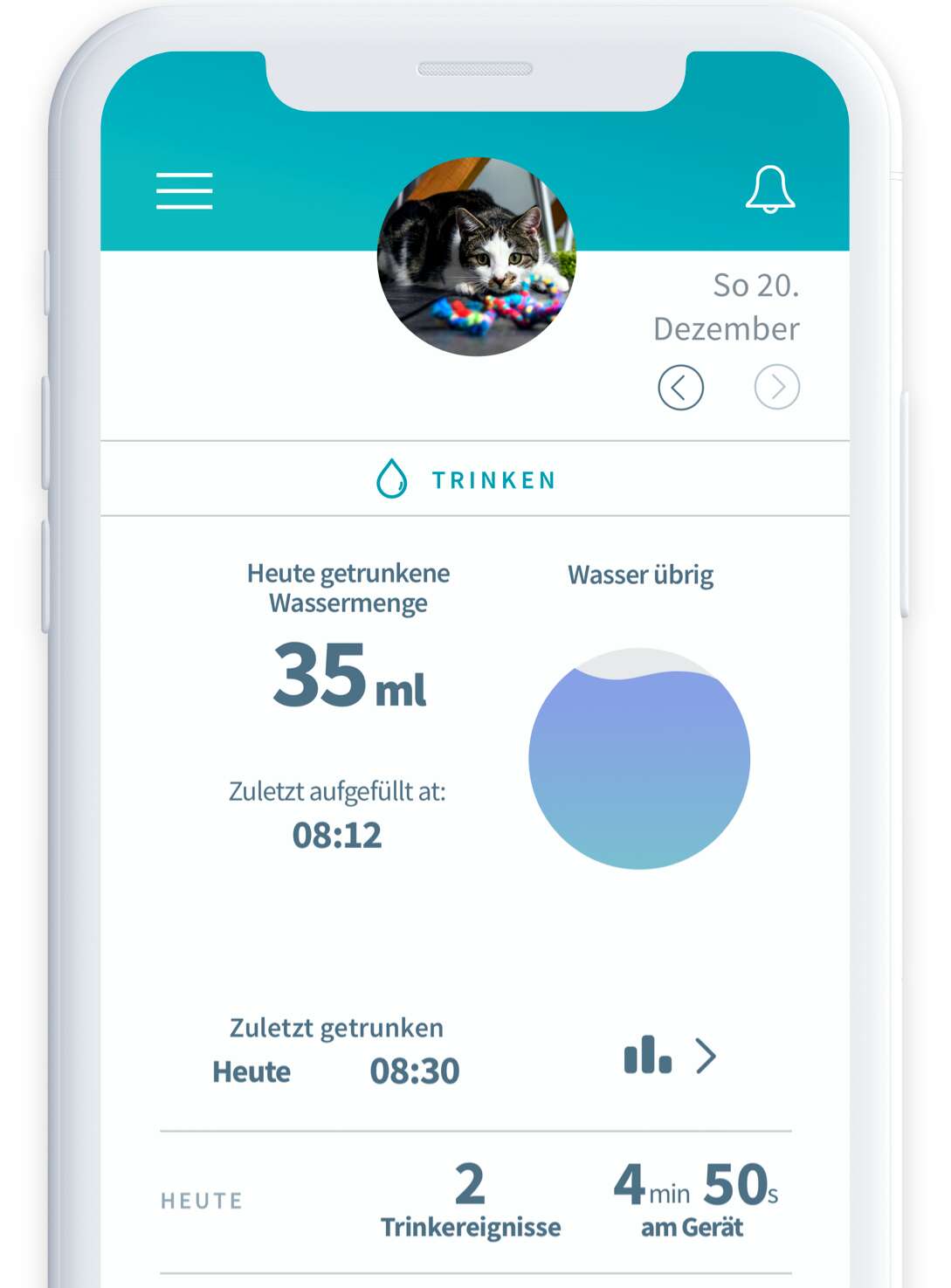Go to the next day
Viewport: 951px width, 1288px height.
coord(776,387)
